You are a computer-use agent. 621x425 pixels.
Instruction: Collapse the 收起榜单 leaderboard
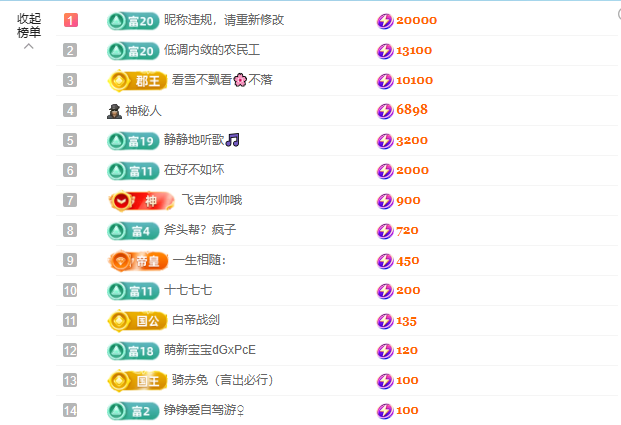point(29,32)
